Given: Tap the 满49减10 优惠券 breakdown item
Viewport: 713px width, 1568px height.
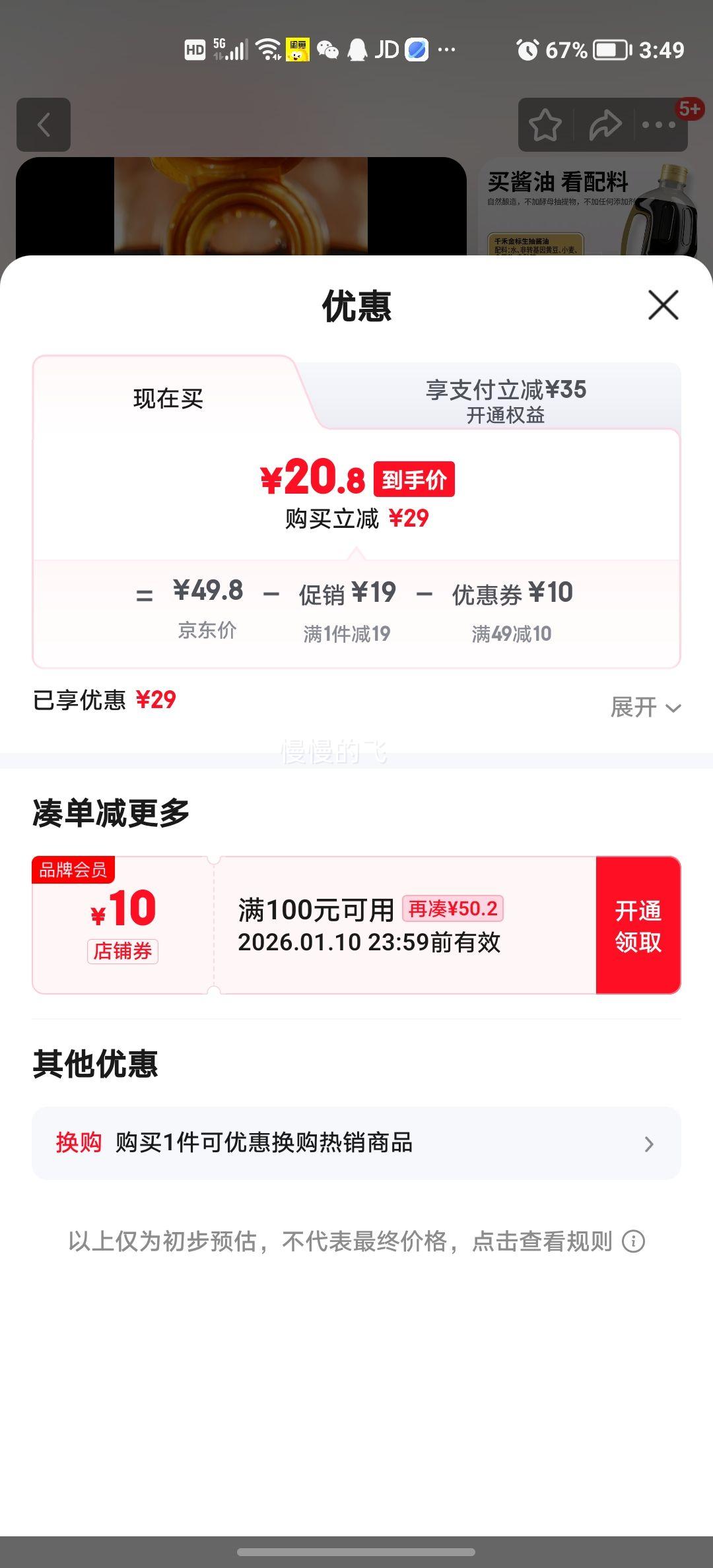Looking at the screenshot, I should (513, 610).
